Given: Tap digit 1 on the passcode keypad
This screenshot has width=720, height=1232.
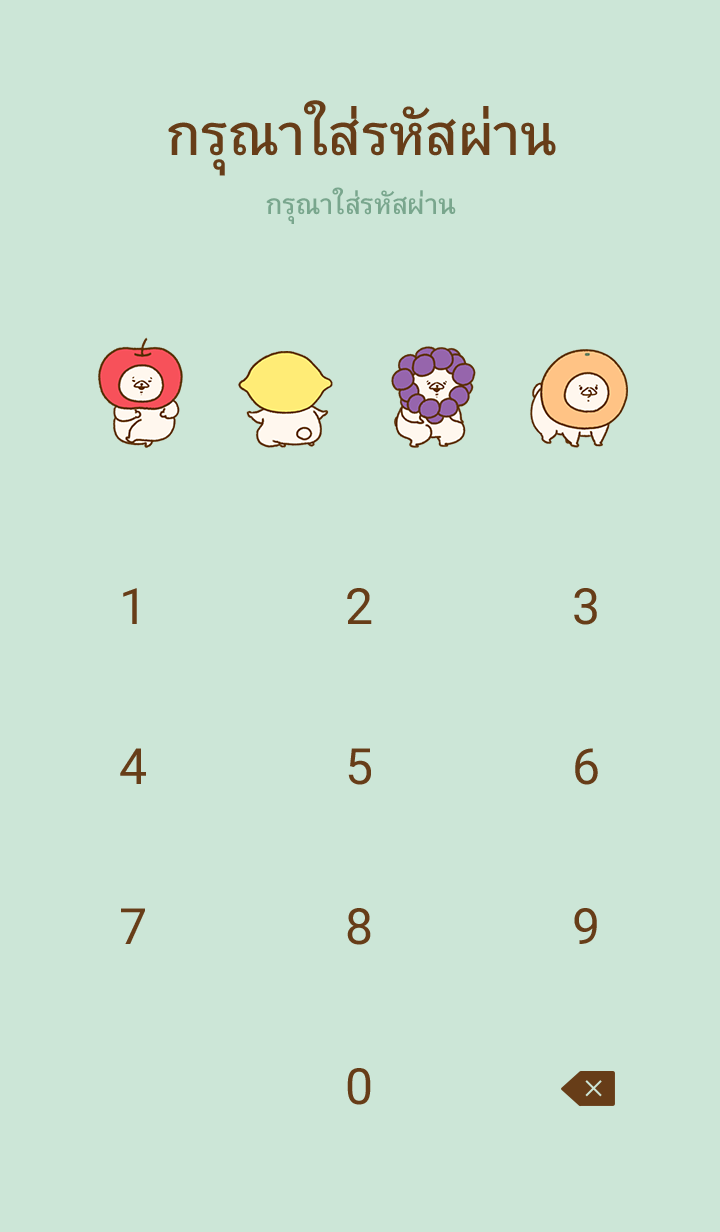Looking at the screenshot, I should pyautogui.click(x=132, y=607).
